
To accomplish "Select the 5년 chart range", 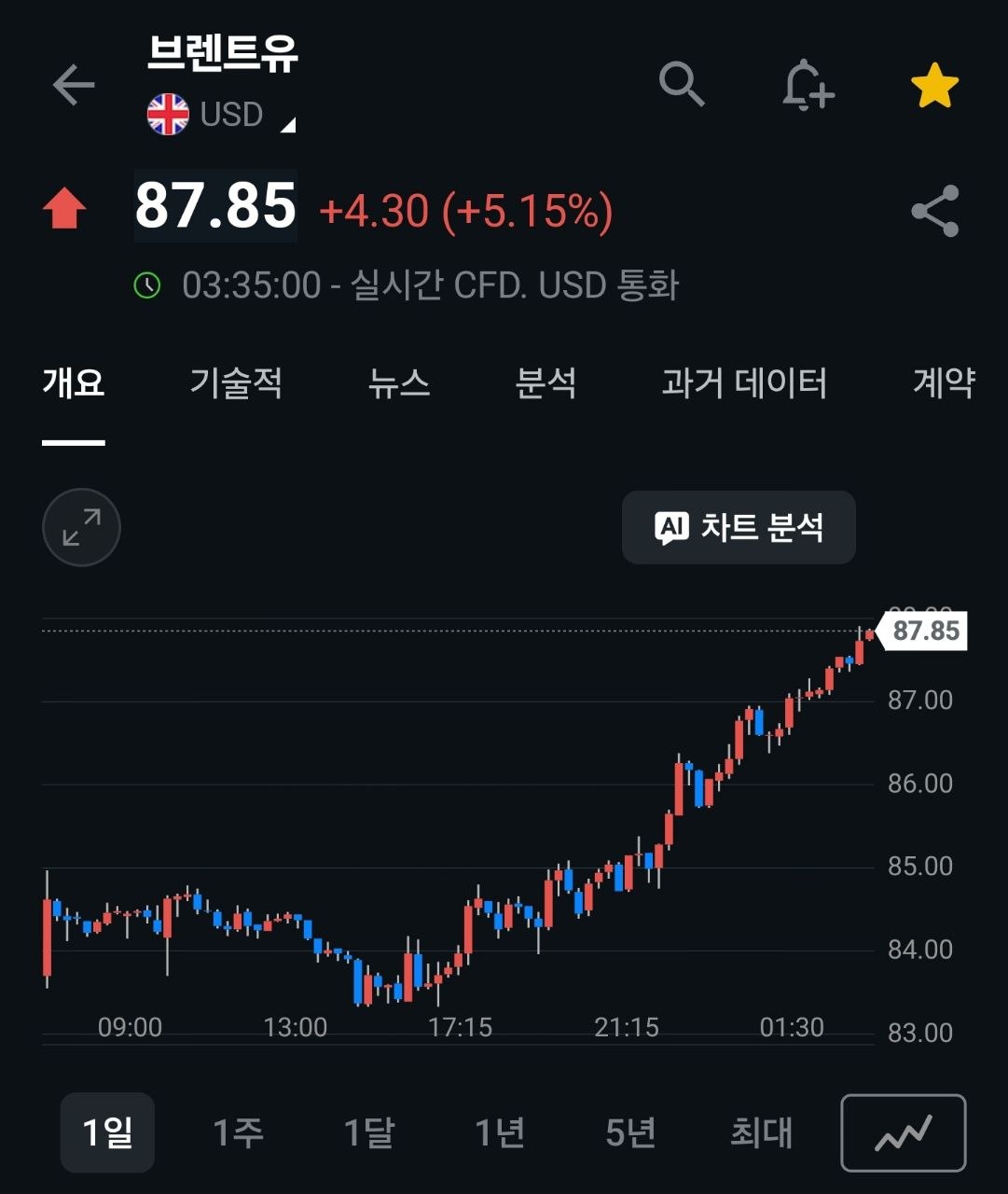I will tap(630, 1132).
